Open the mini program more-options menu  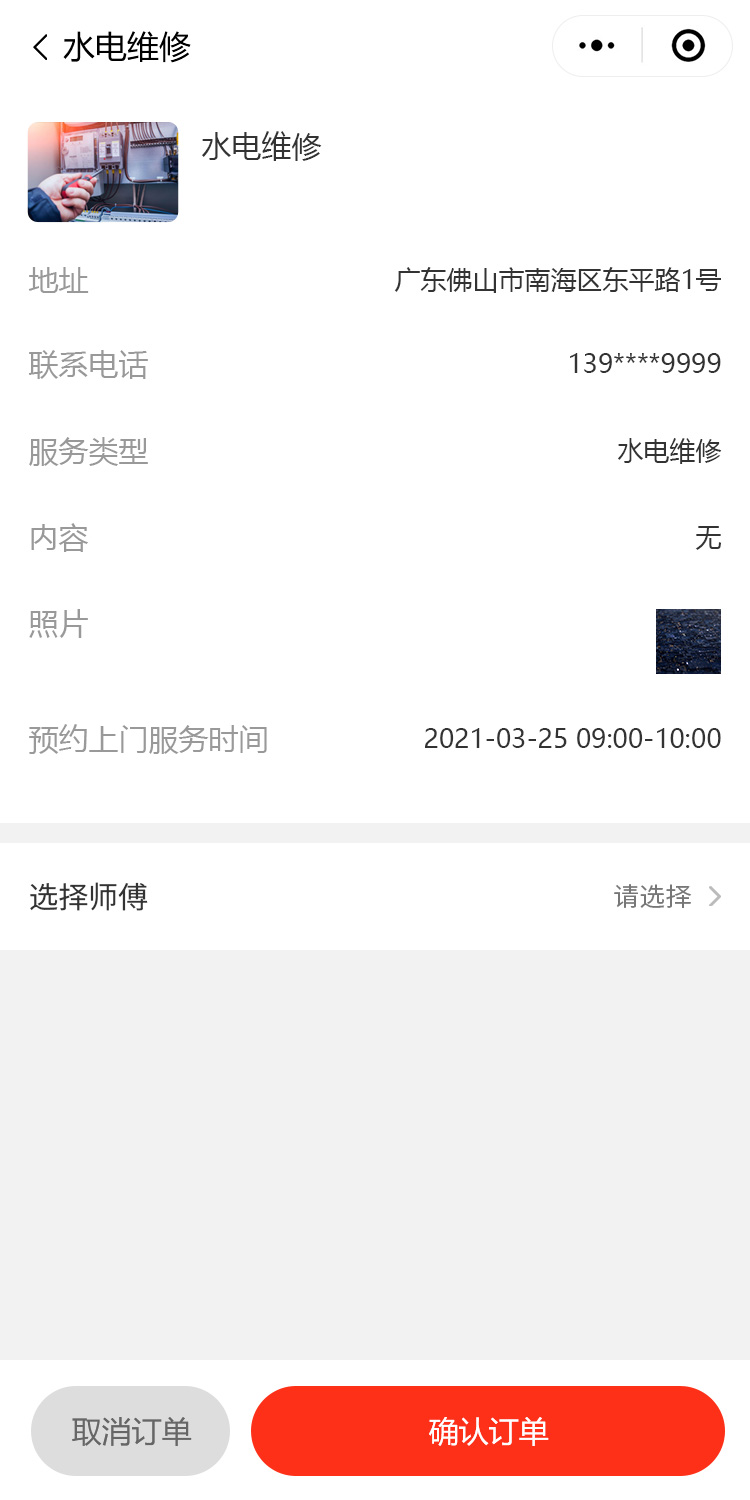pos(597,46)
